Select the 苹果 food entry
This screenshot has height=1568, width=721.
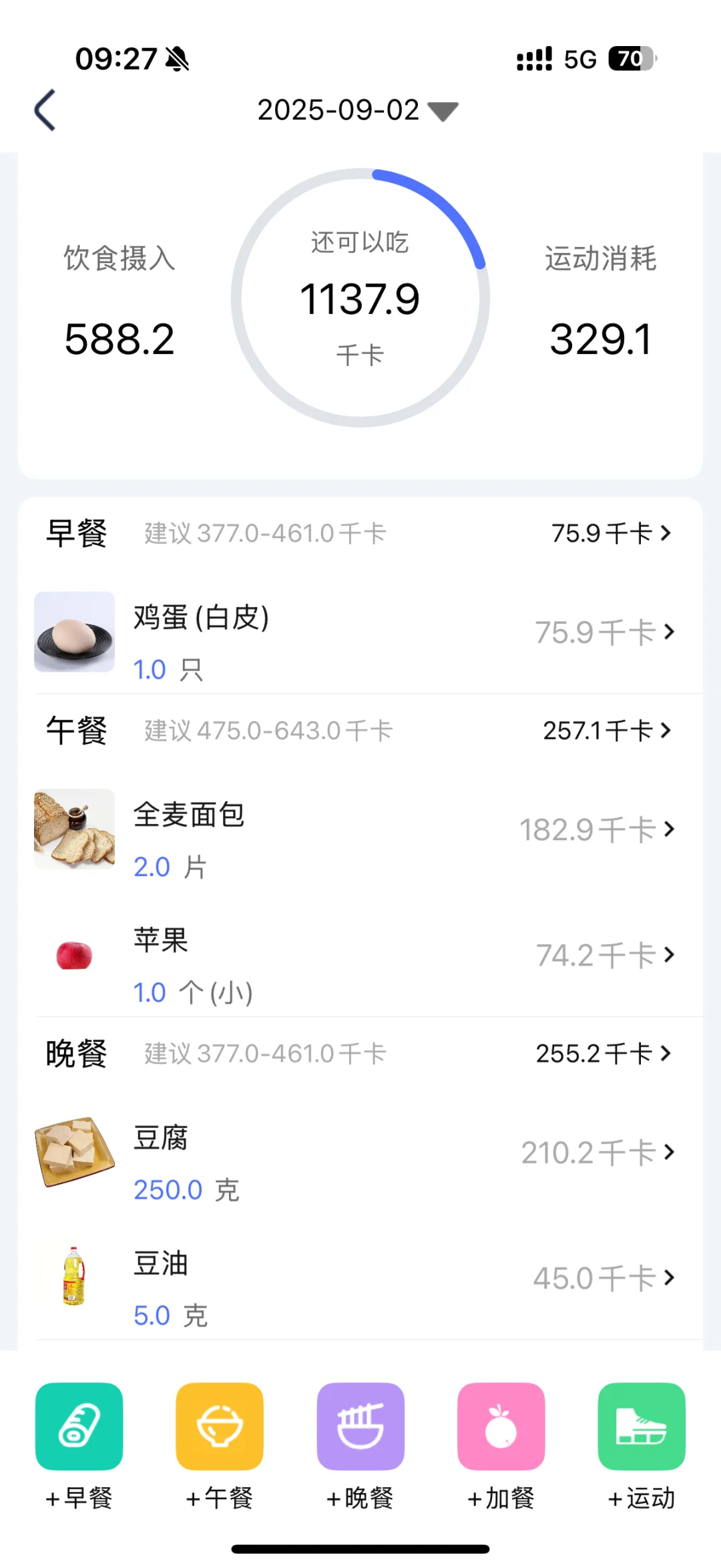(x=360, y=956)
